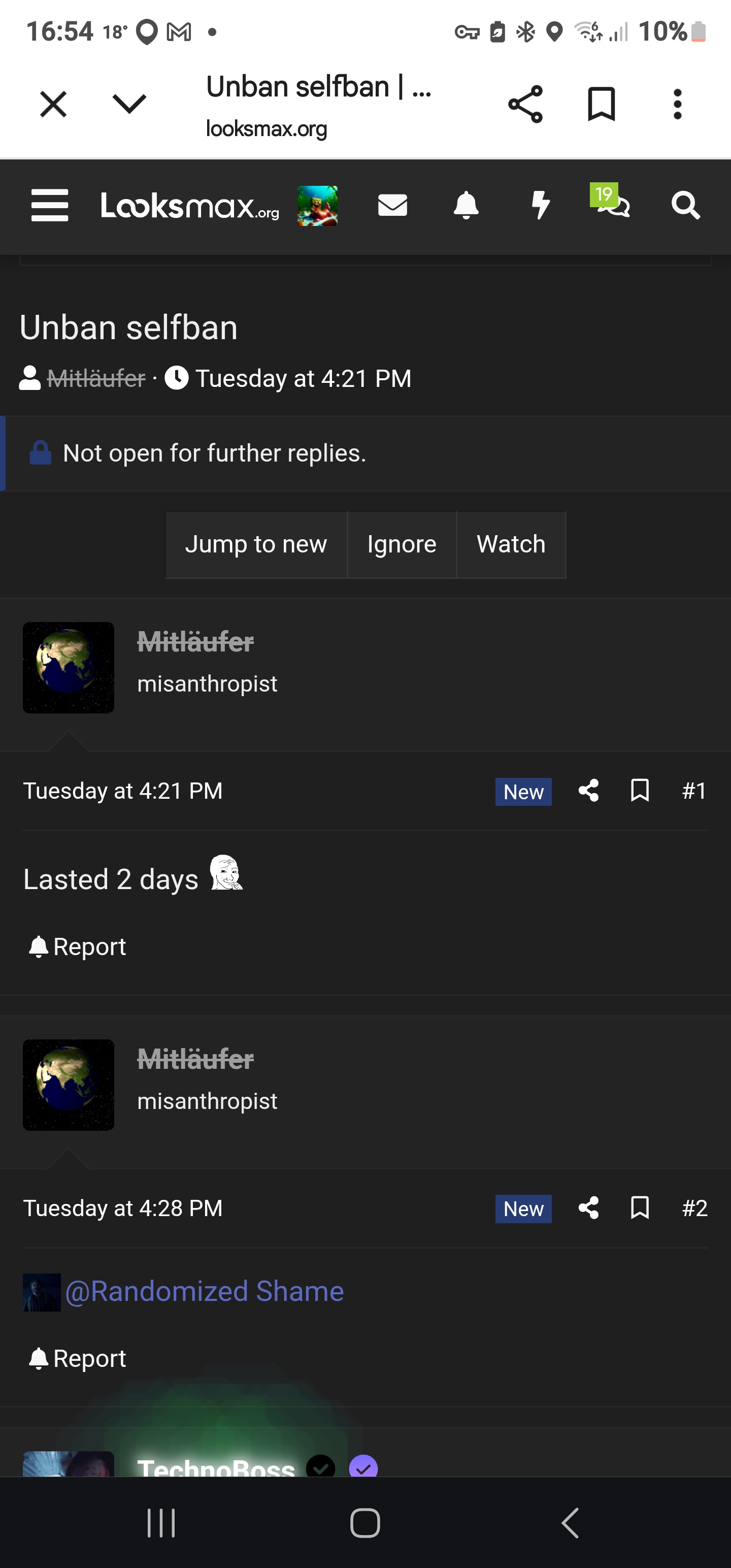Report the Lasted 2 days post
The image size is (731, 1568).
pos(78,946)
